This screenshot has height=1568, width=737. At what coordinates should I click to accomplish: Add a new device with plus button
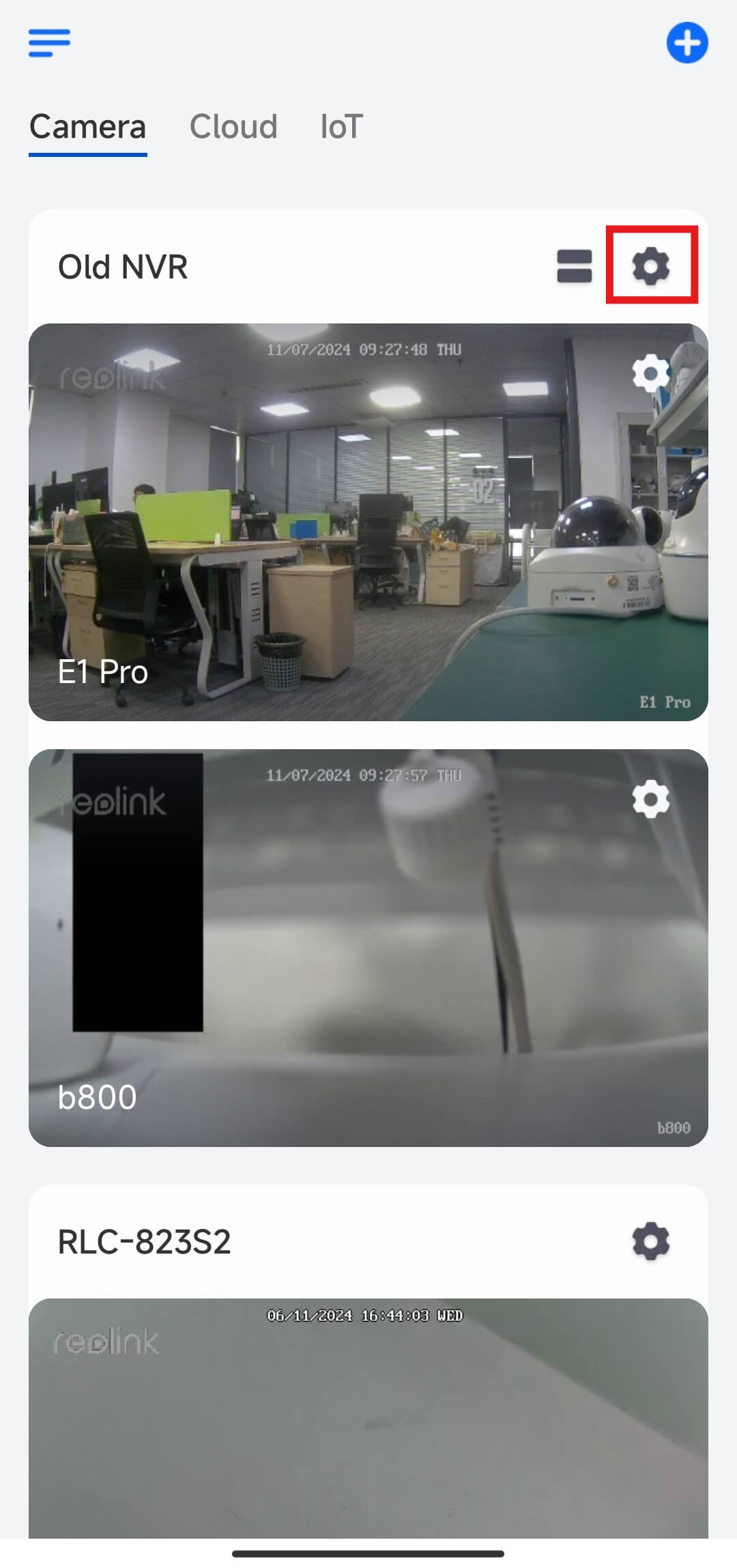point(687,42)
